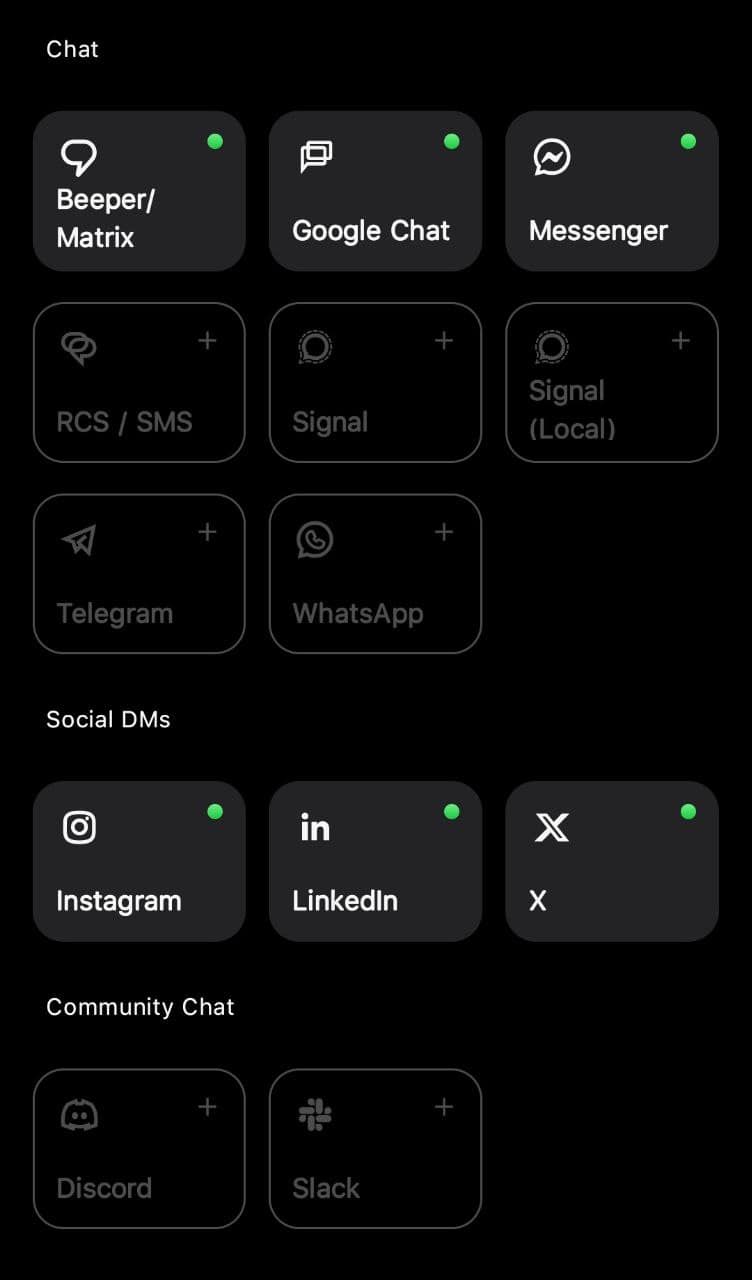This screenshot has height=1280, width=752.
Task: Open the Google Chat icon
Action: (x=314, y=156)
